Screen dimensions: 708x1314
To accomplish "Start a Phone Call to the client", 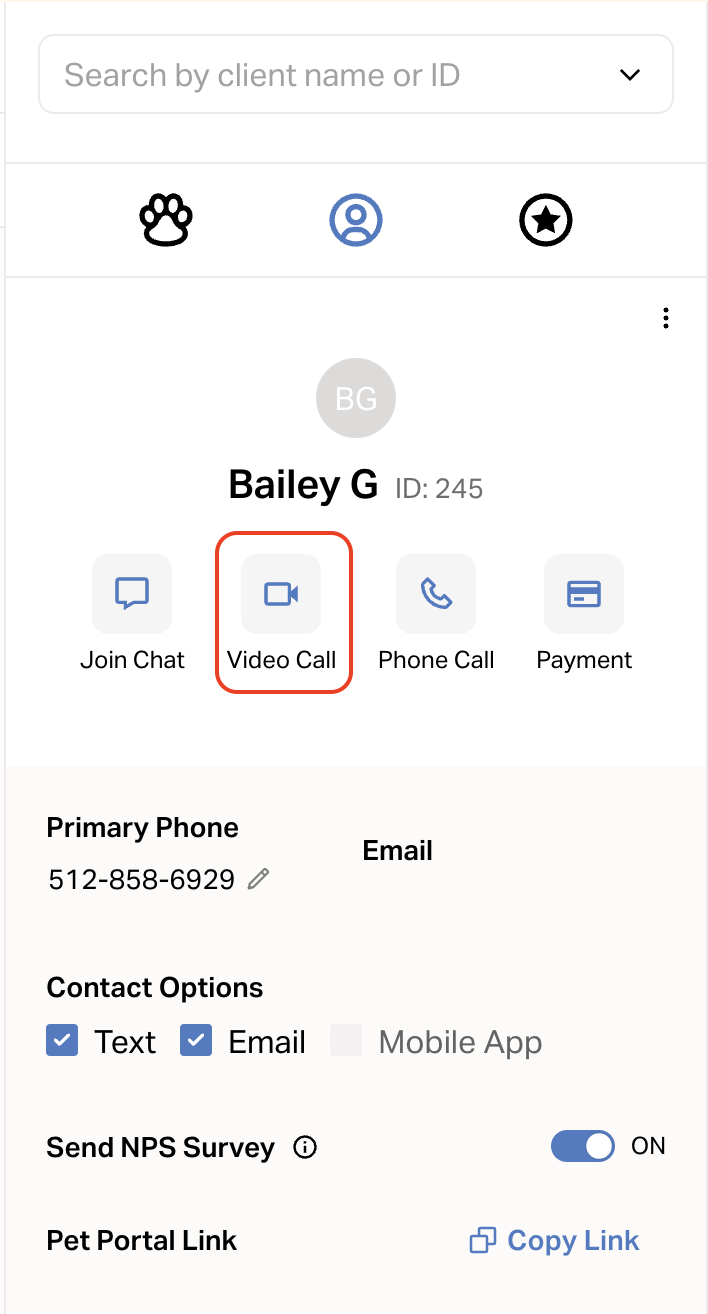I will click(436, 594).
